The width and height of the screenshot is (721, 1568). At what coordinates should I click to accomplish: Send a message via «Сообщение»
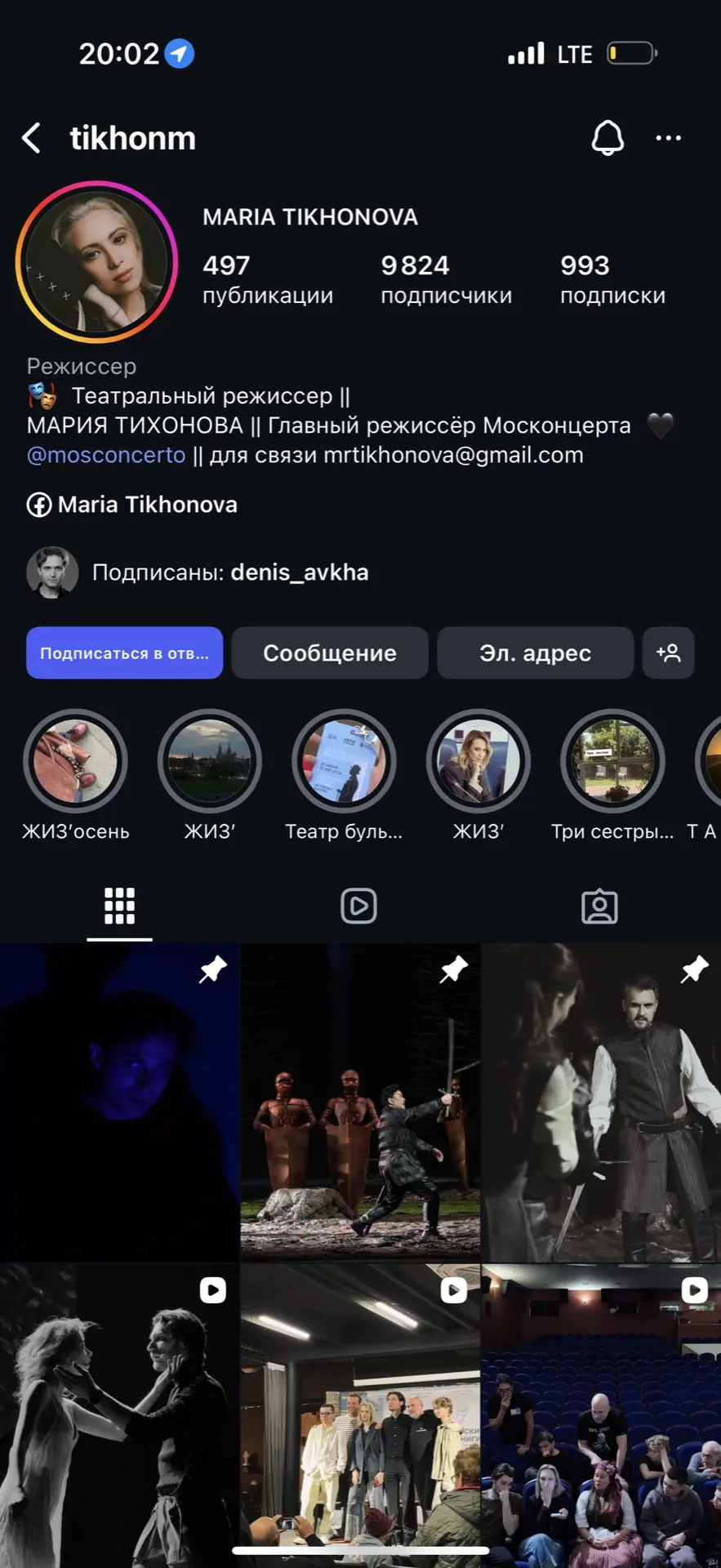pyautogui.click(x=329, y=653)
